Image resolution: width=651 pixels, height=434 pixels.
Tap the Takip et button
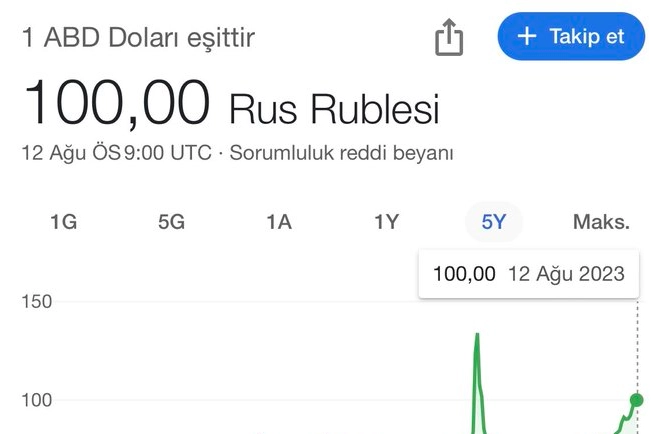coord(571,37)
